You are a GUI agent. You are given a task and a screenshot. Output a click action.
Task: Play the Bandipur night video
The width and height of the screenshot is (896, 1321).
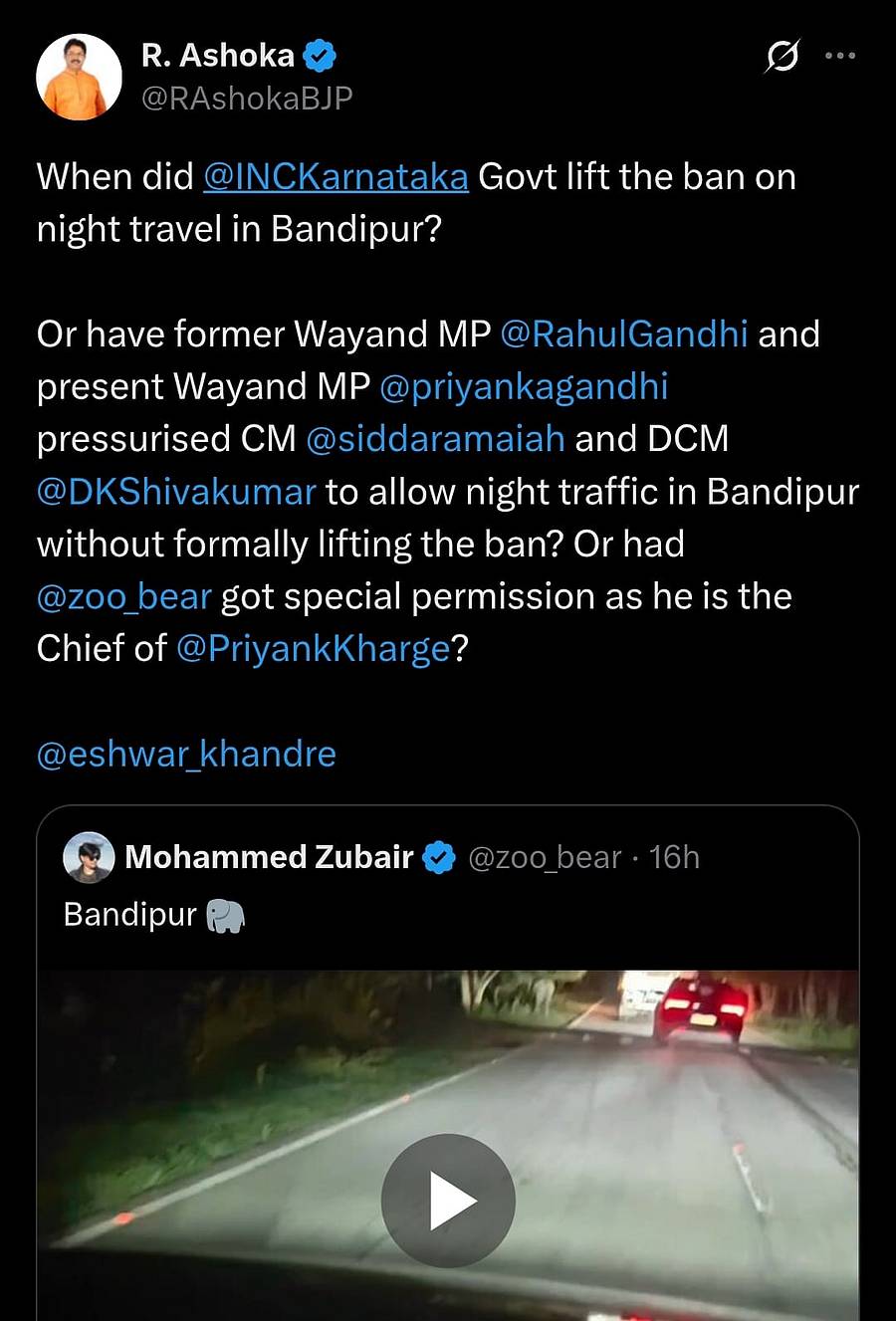(448, 1201)
